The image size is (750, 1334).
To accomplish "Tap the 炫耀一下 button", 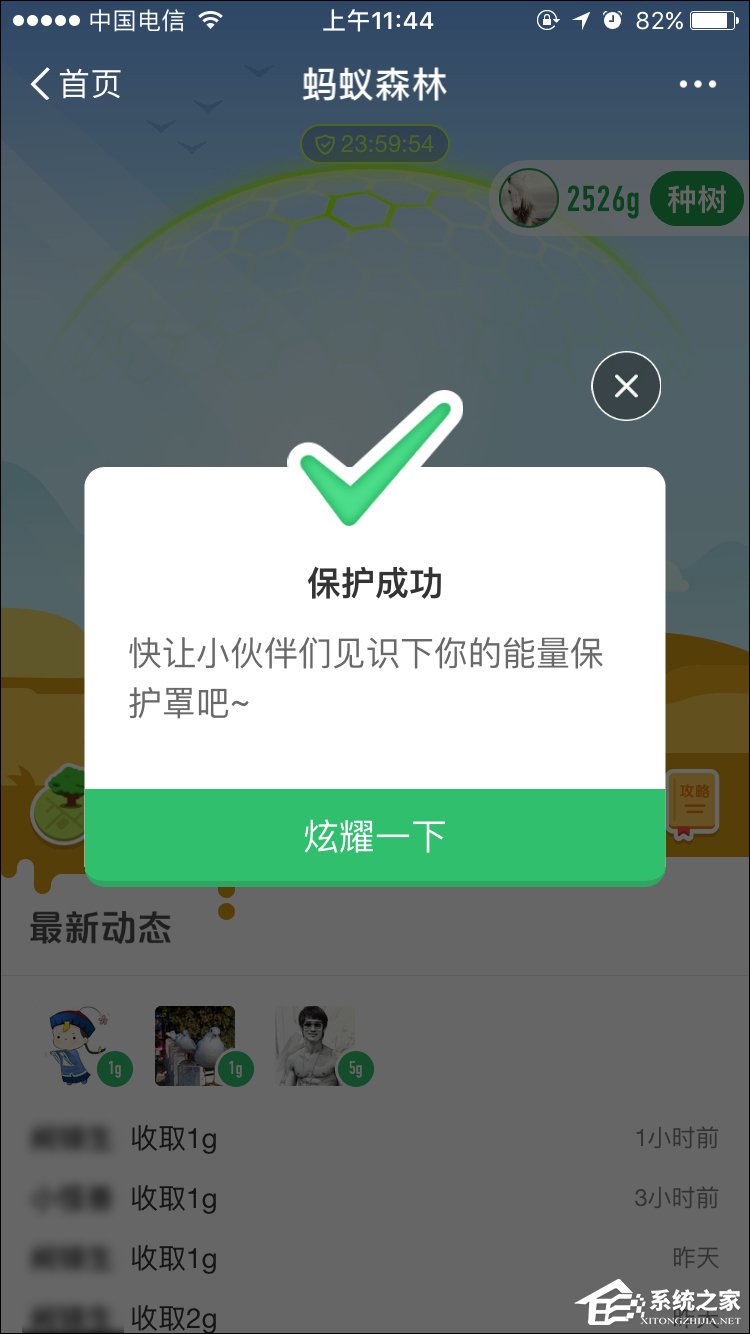I will pos(375,836).
